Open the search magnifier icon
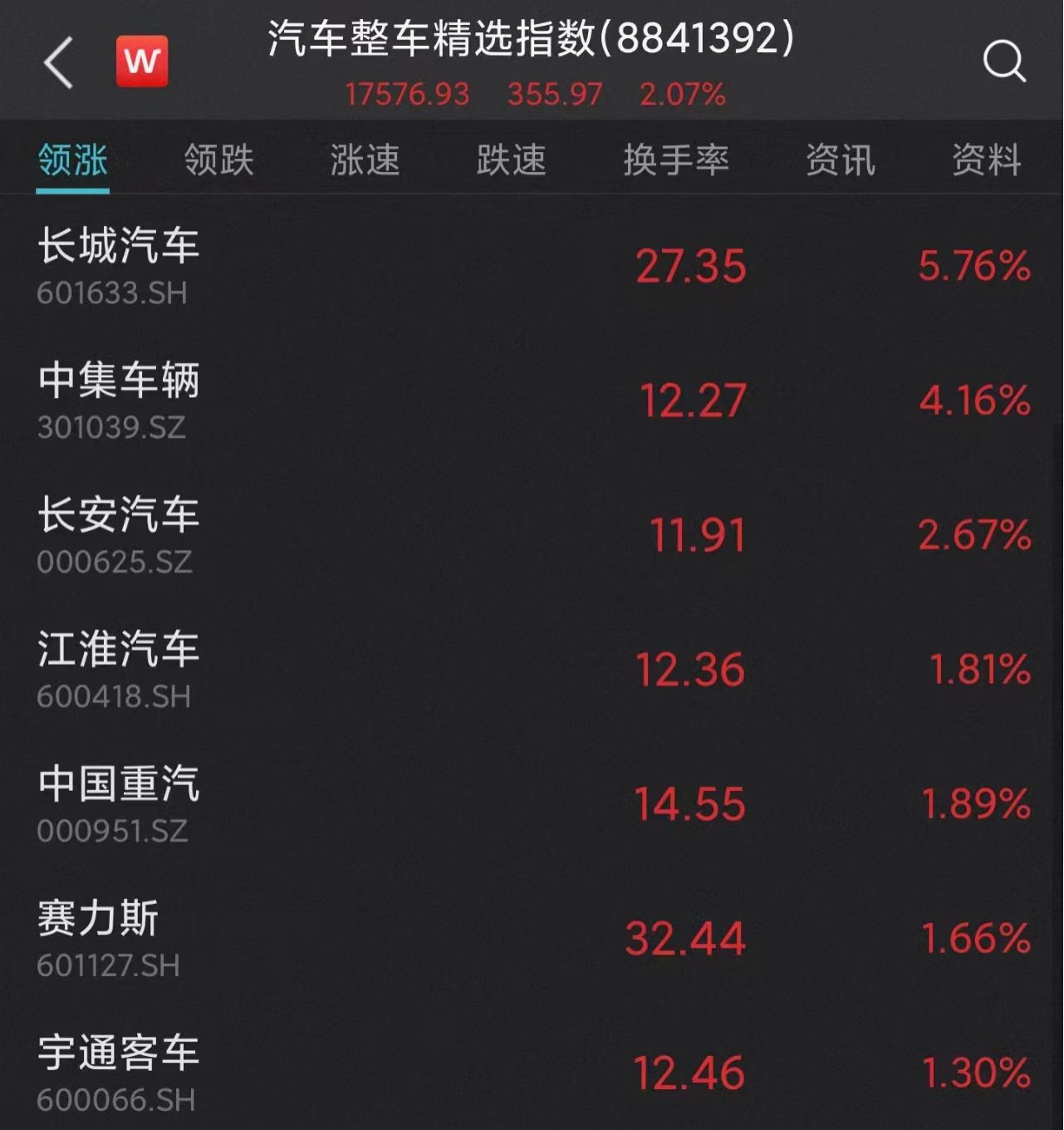Screen dimensions: 1064x1130 [1003, 61]
